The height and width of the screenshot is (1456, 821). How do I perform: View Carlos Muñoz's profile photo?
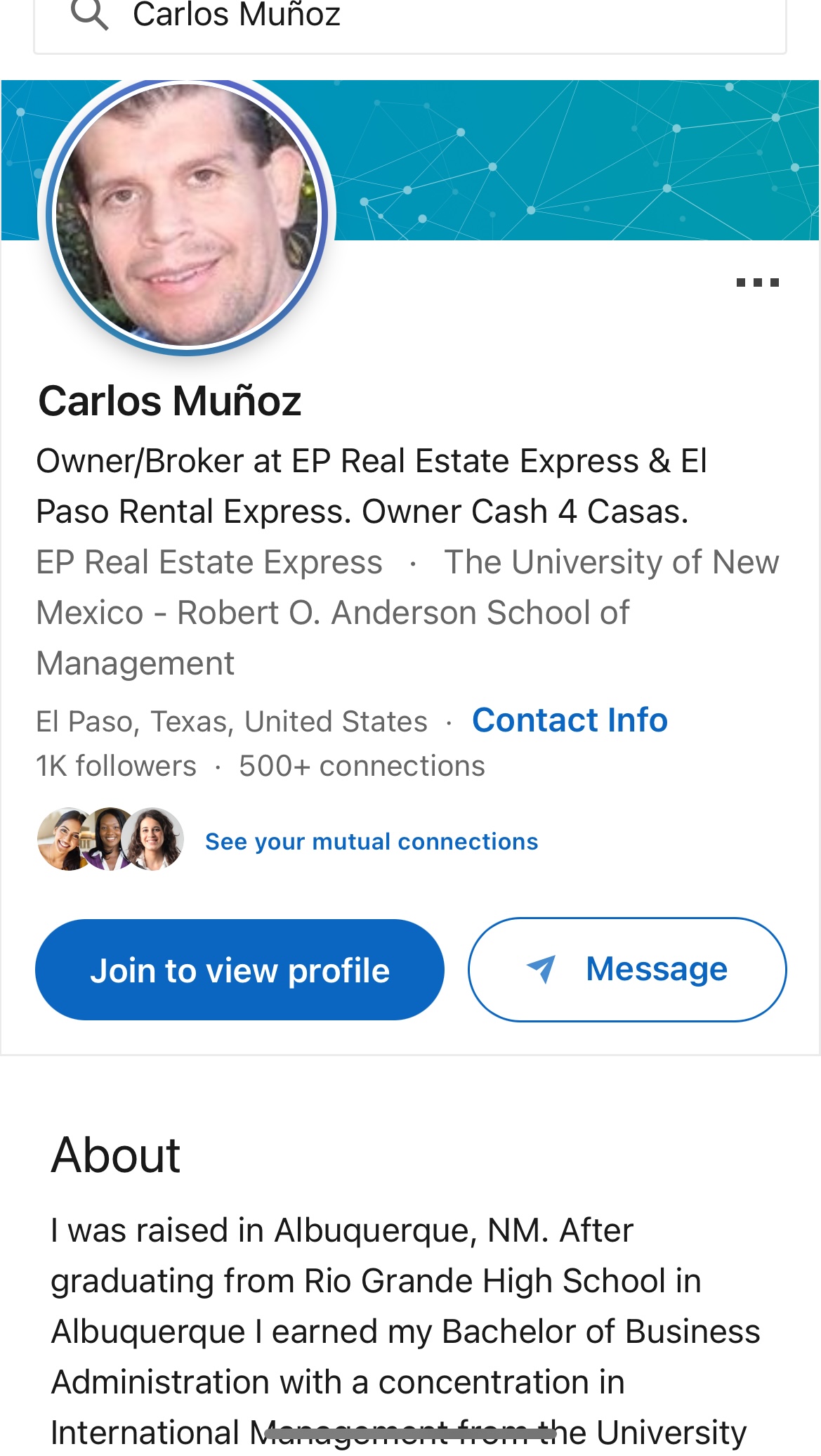(187, 215)
